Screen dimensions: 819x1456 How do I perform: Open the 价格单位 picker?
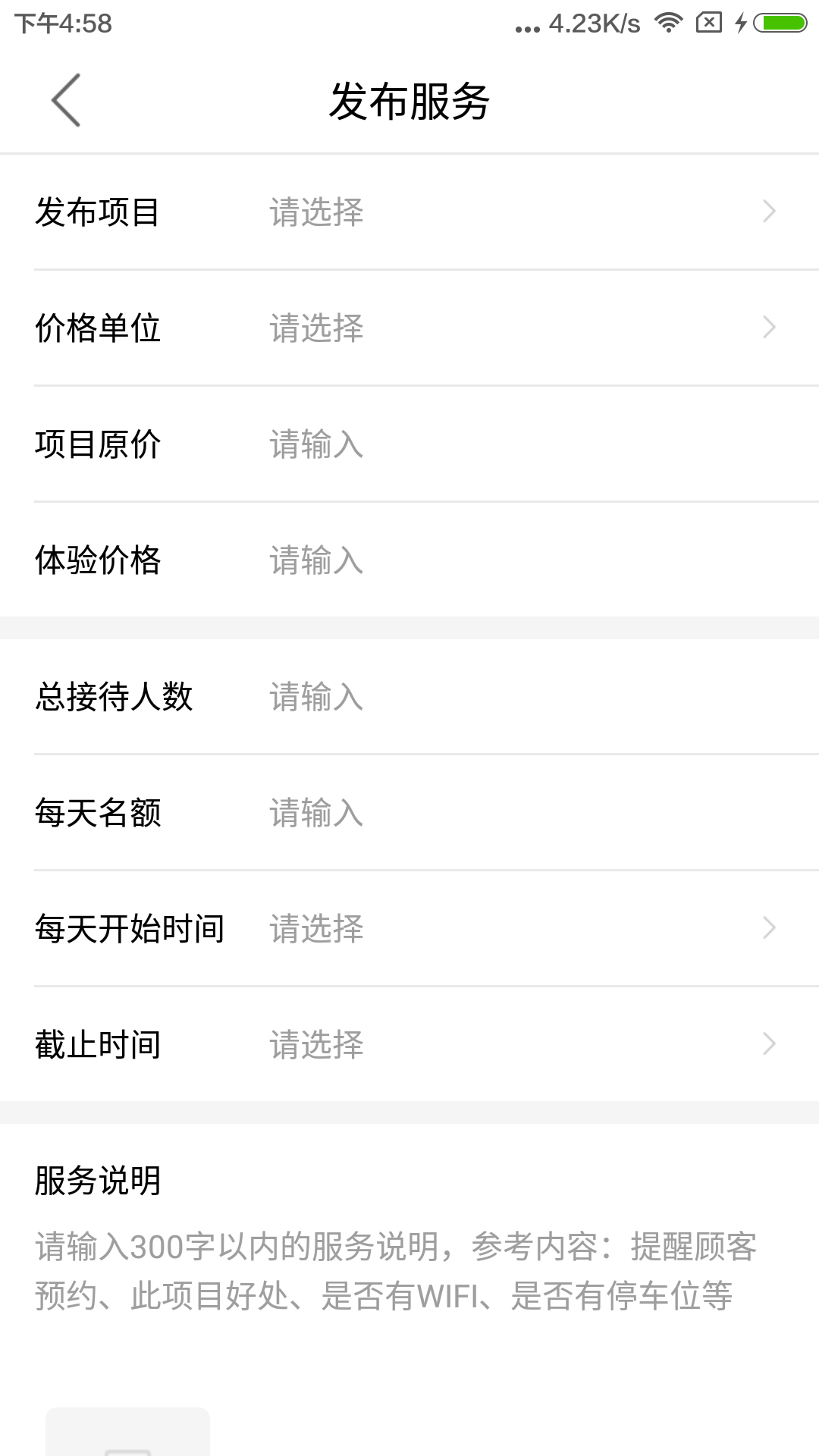pyautogui.click(x=409, y=328)
